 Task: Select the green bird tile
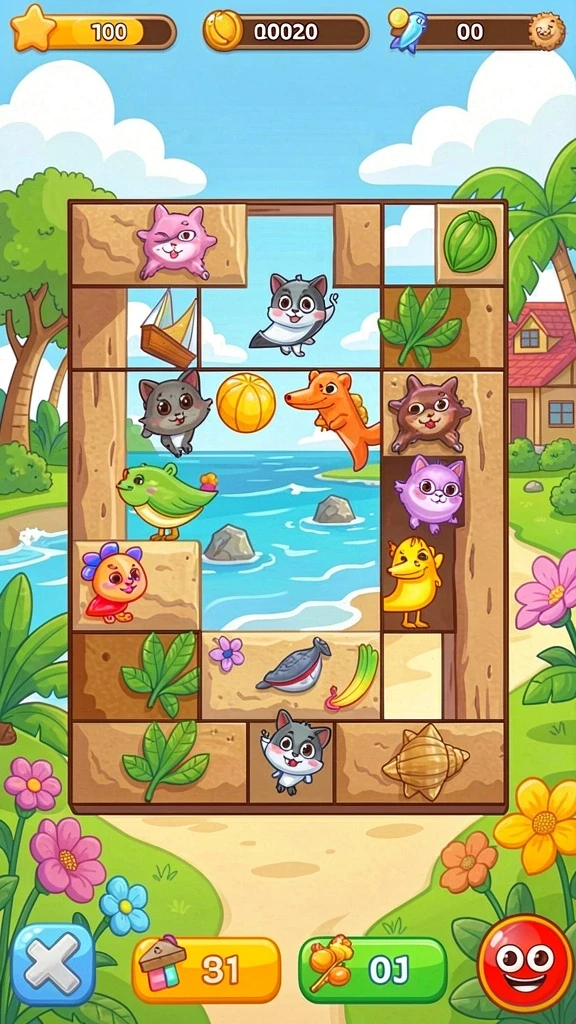pos(166,500)
